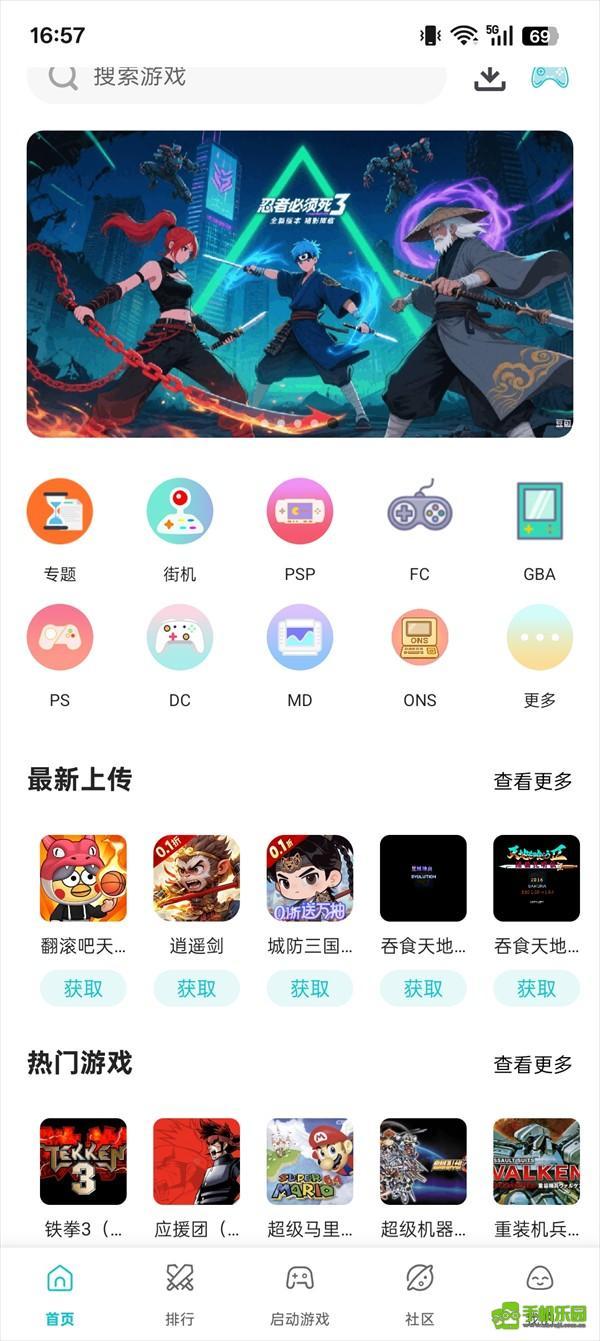600x1341 pixels.
Task: View more in 热门游戏 section
Action: [x=532, y=1064]
